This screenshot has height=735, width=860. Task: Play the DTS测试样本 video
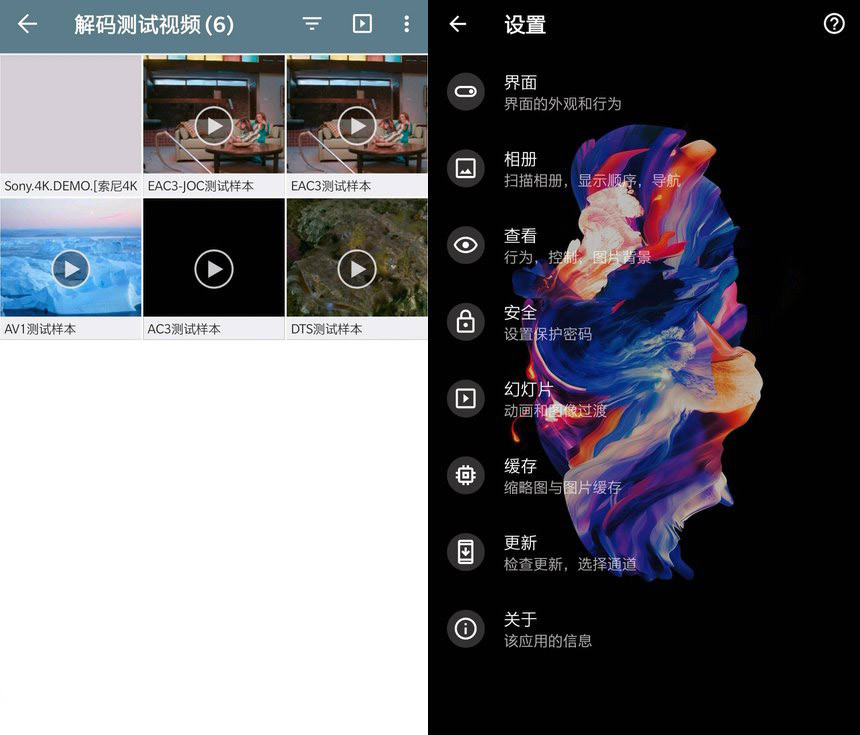tap(356, 268)
